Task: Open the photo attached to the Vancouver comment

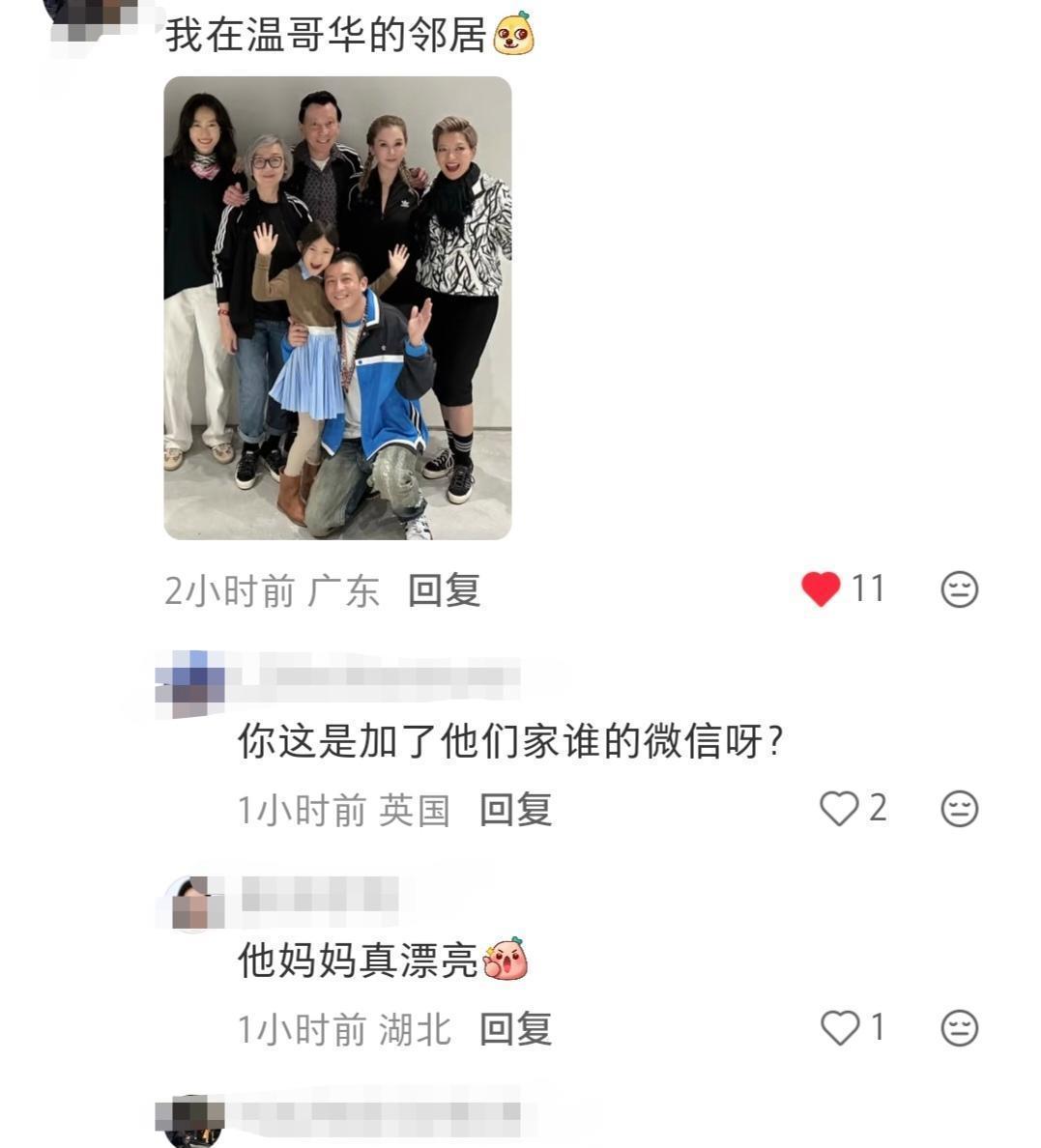Action: click(x=337, y=307)
